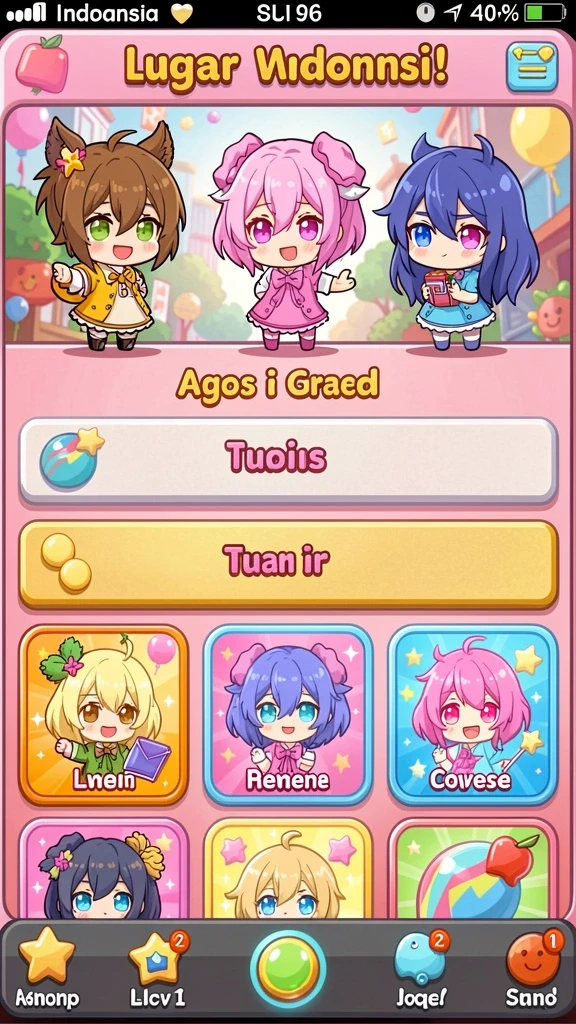Tap the green center button in bottom bar
576x1024 pixels.
click(x=288, y=968)
